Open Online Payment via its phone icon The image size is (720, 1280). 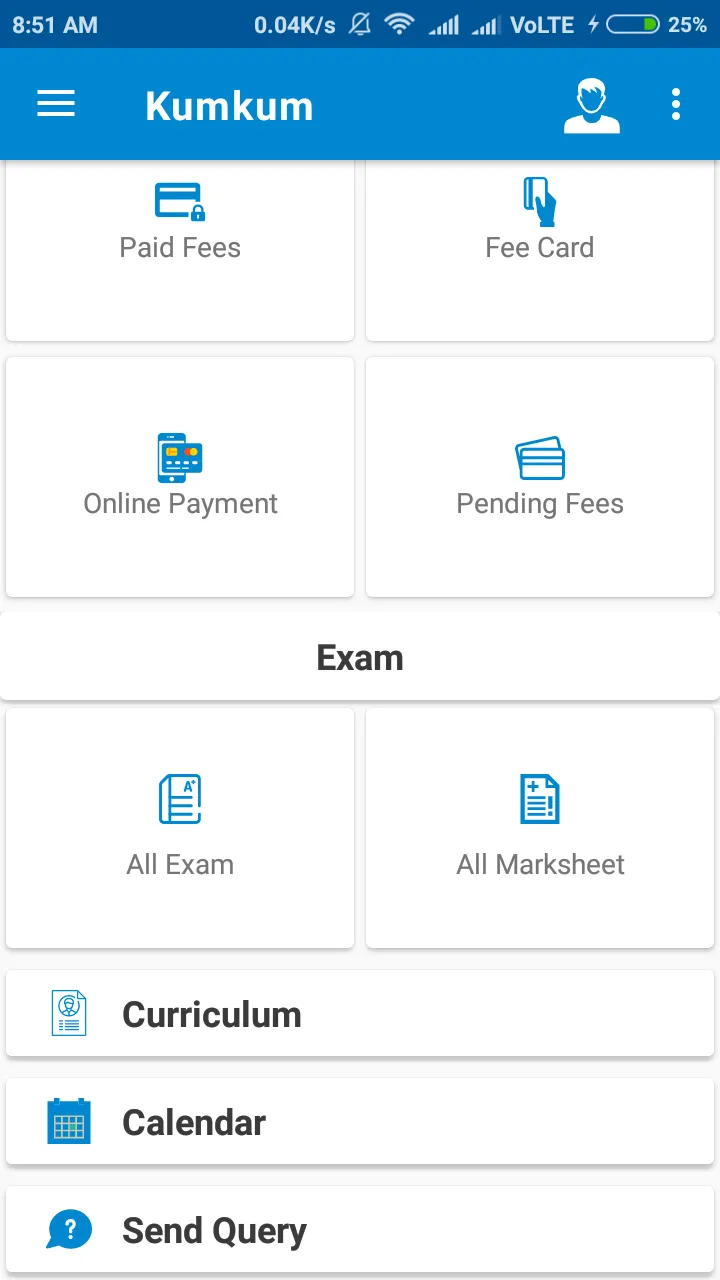[180, 458]
